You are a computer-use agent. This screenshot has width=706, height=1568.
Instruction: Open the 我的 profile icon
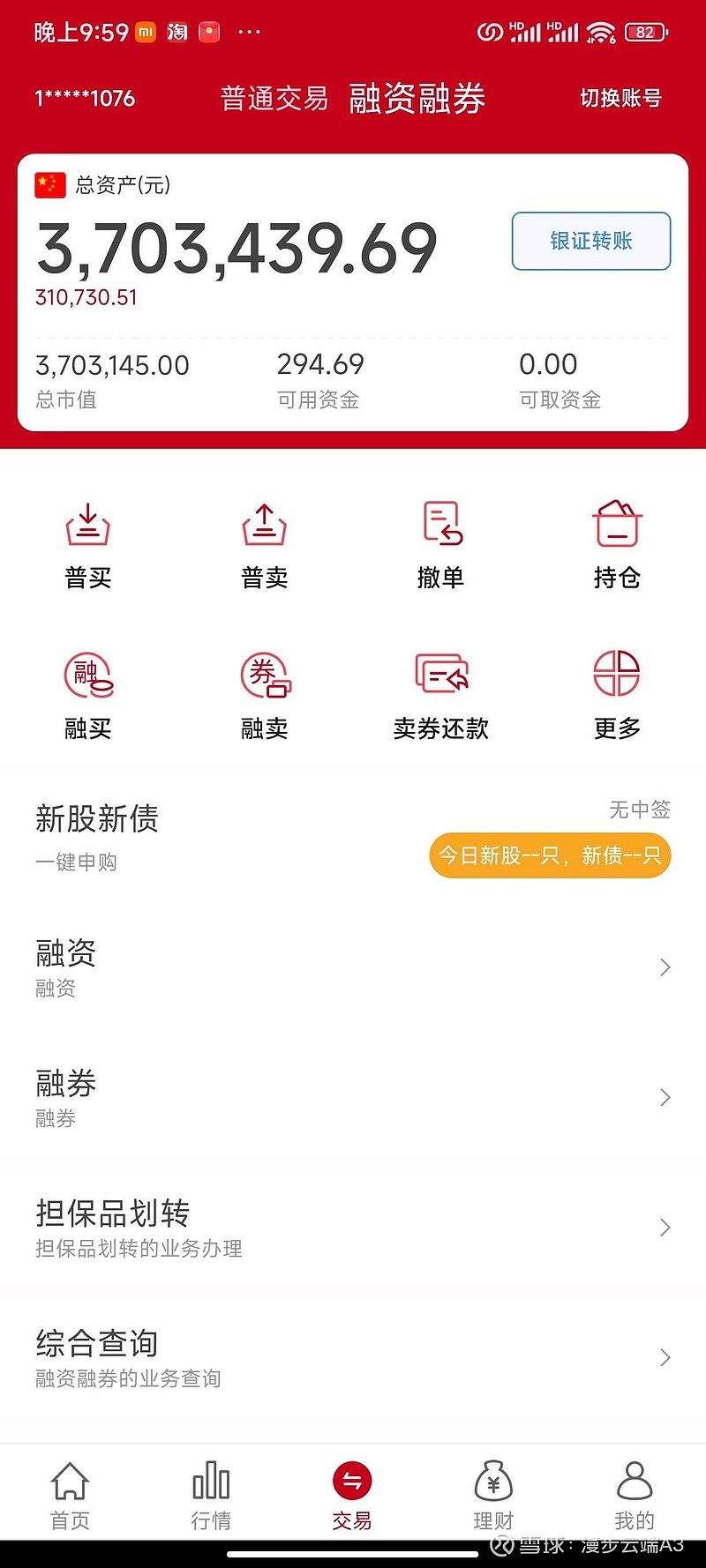[635, 1492]
